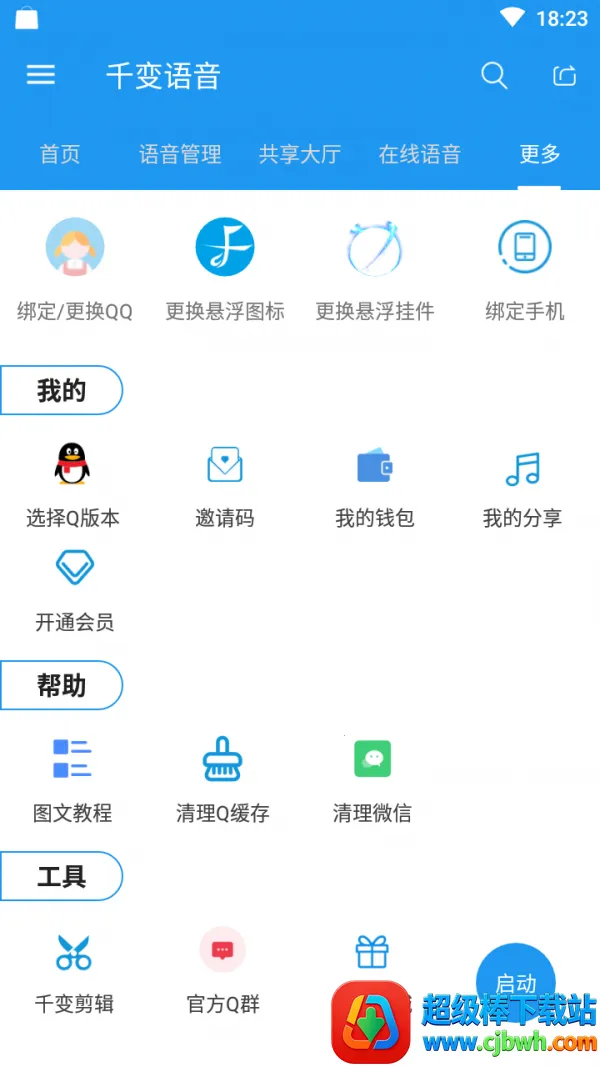600x1067 pixels.
Task: View 我的分享
Action: click(522, 486)
